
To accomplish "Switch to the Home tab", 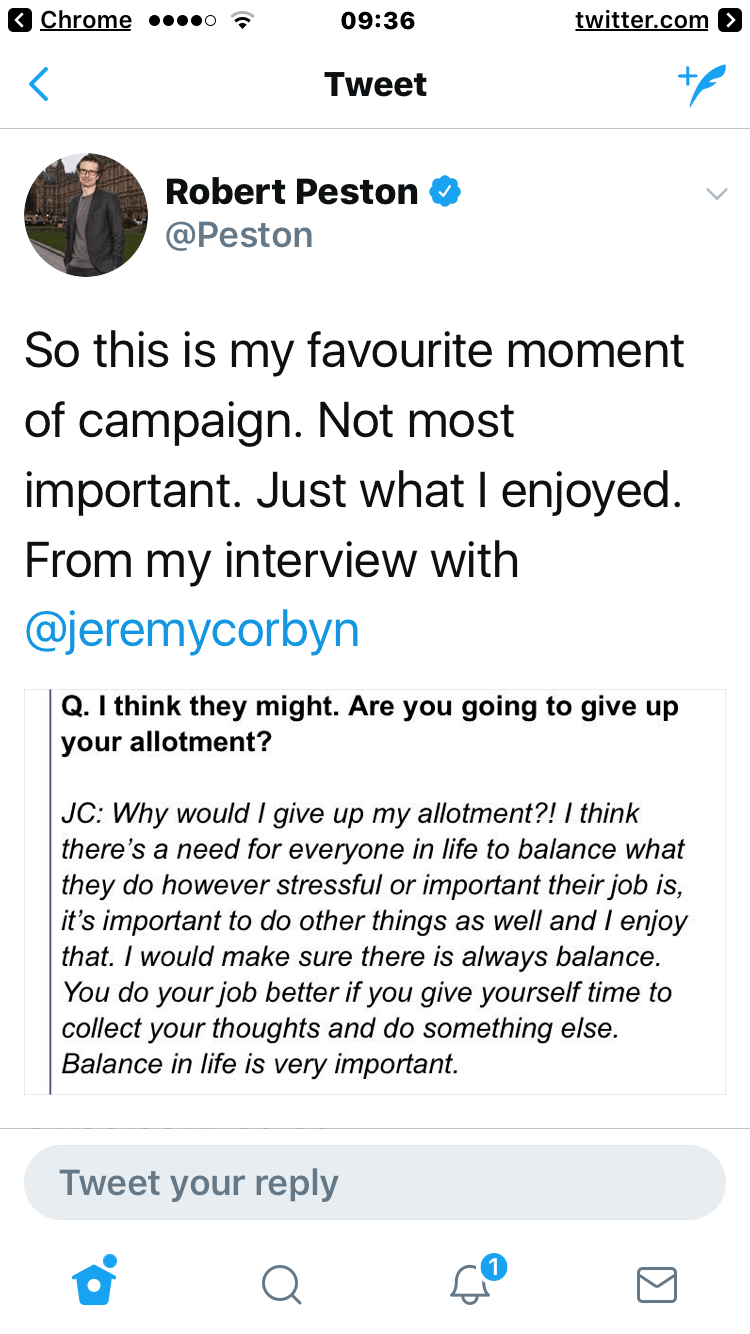I will click(94, 1282).
